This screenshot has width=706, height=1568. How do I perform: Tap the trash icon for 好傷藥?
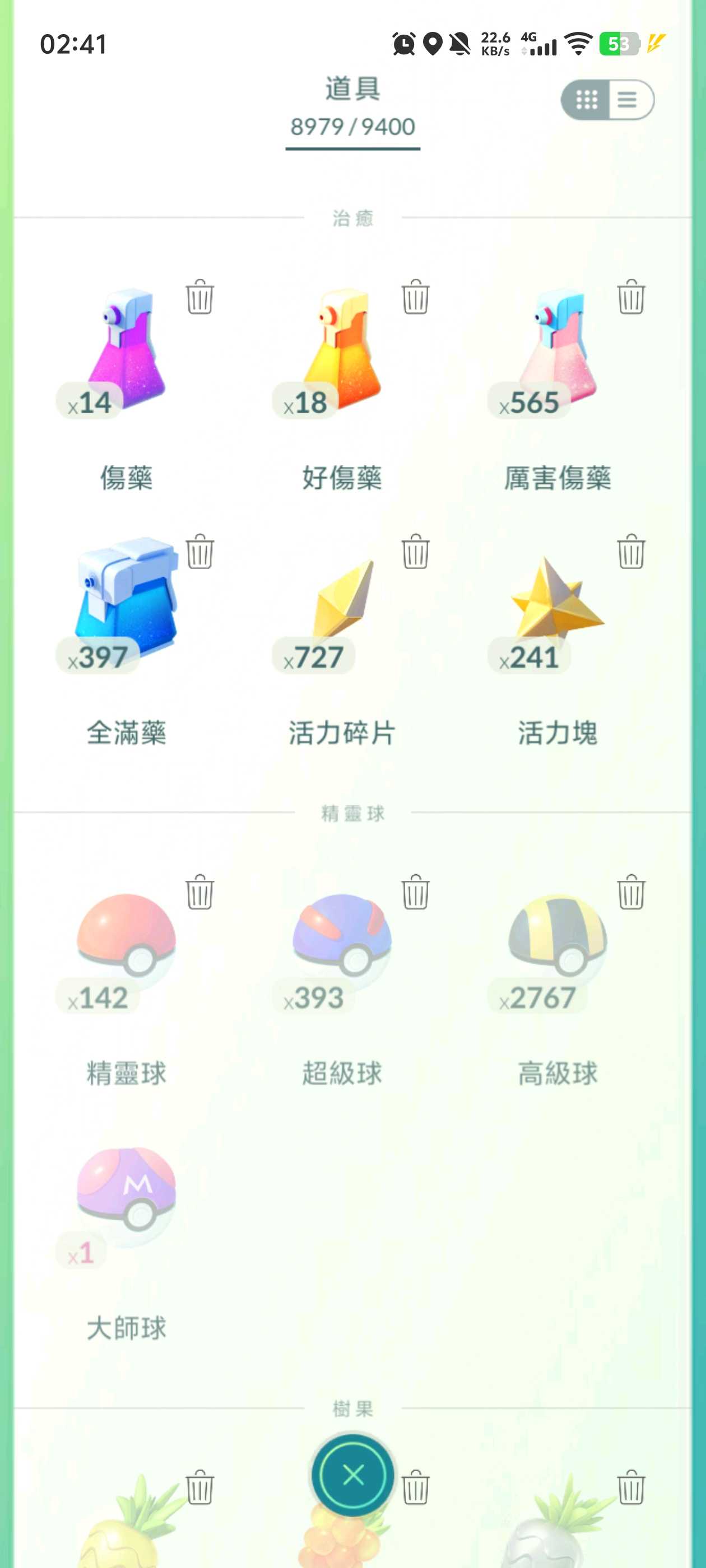(415, 297)
